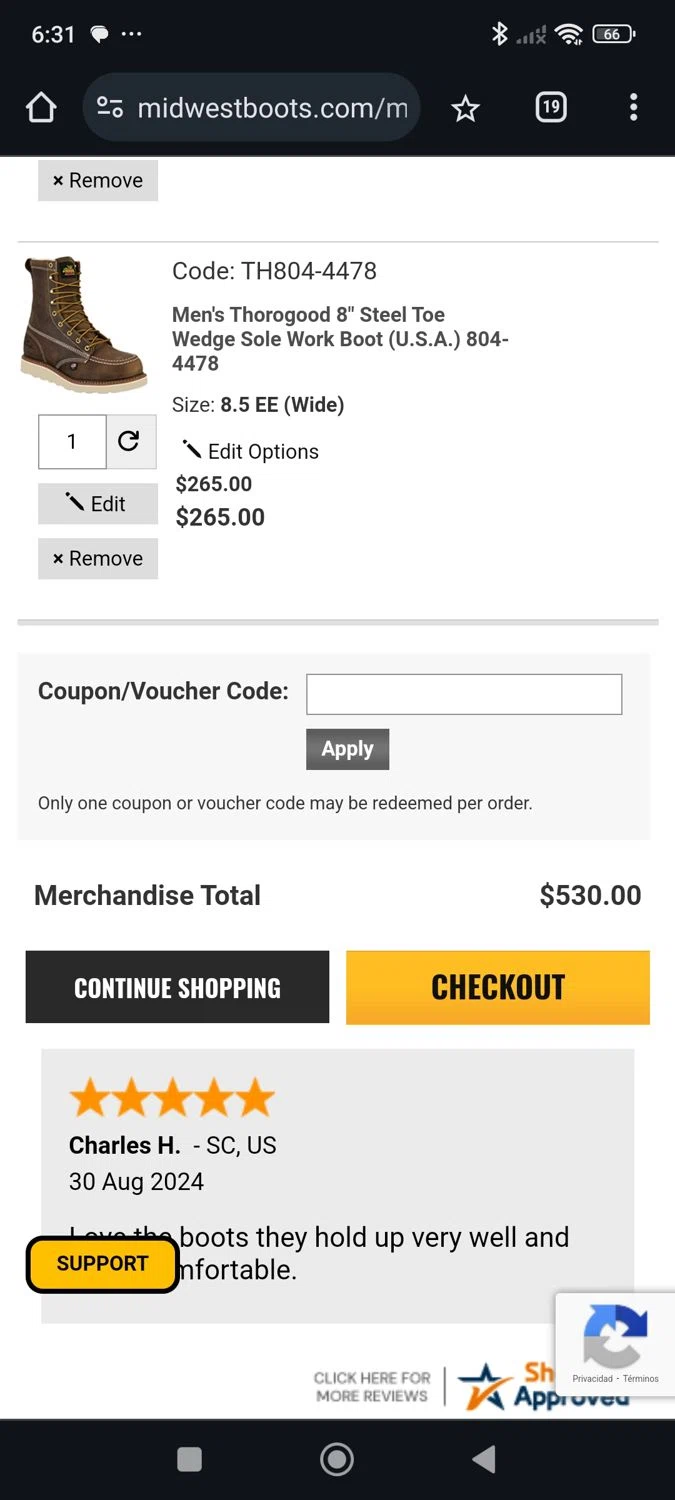Open recent apps from navigation bar
The image size is (675, 1500).
[189, 1459]
